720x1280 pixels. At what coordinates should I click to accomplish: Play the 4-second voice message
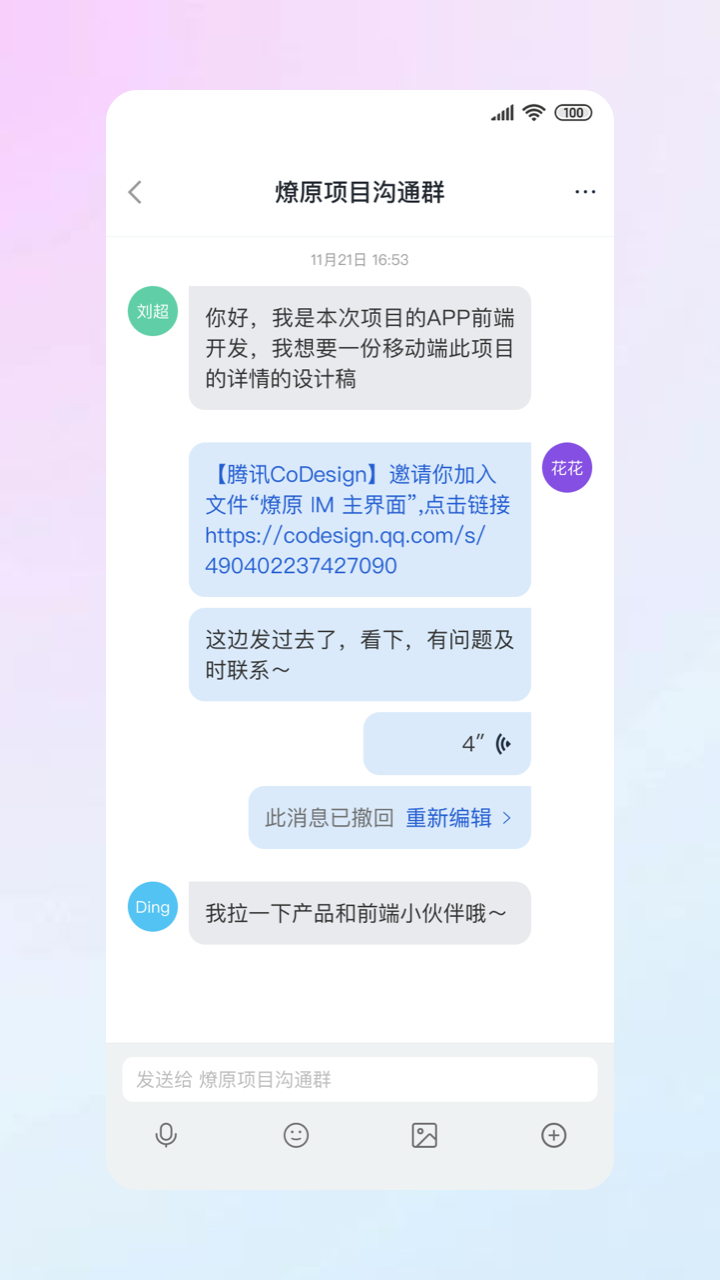tap(447, 743)
